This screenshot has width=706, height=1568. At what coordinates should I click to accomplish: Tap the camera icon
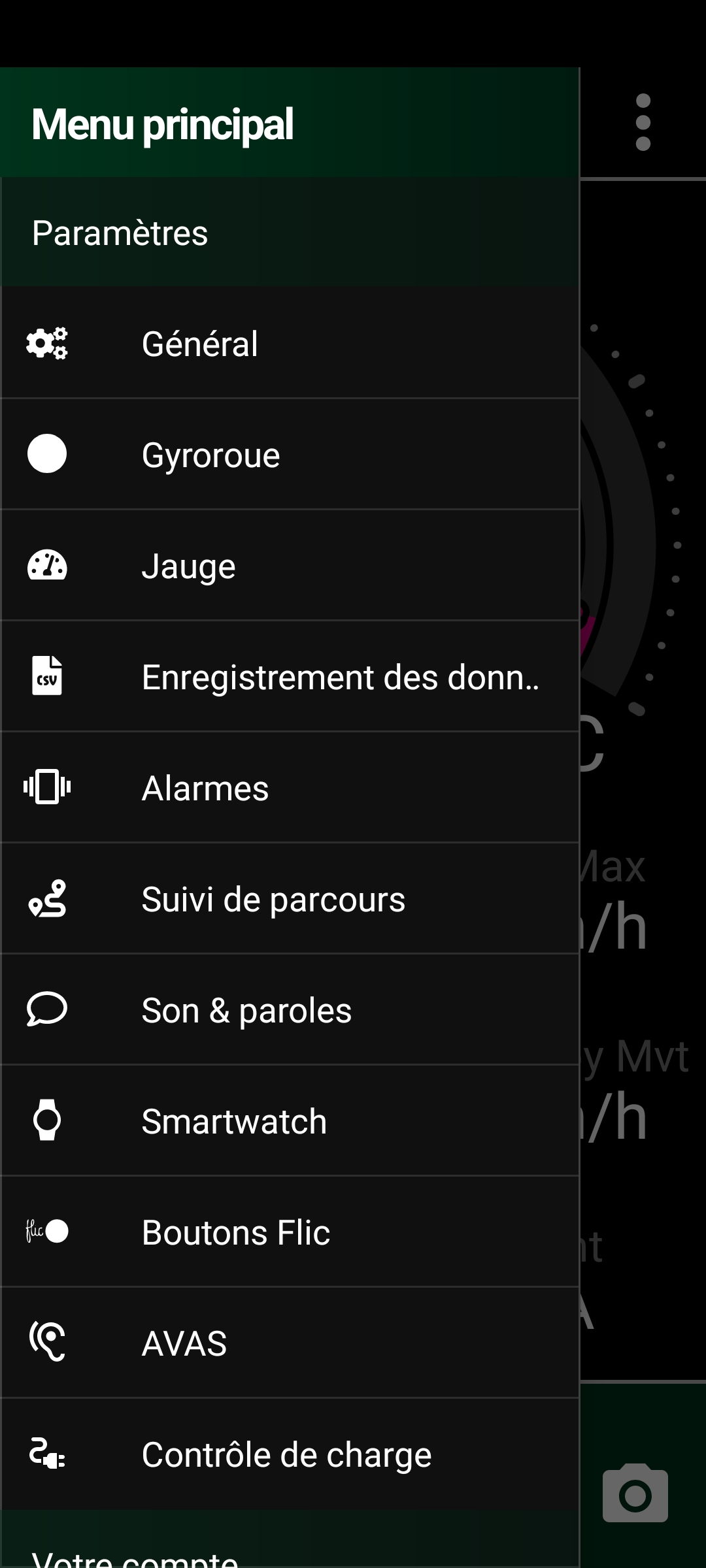coord(635,1493)
